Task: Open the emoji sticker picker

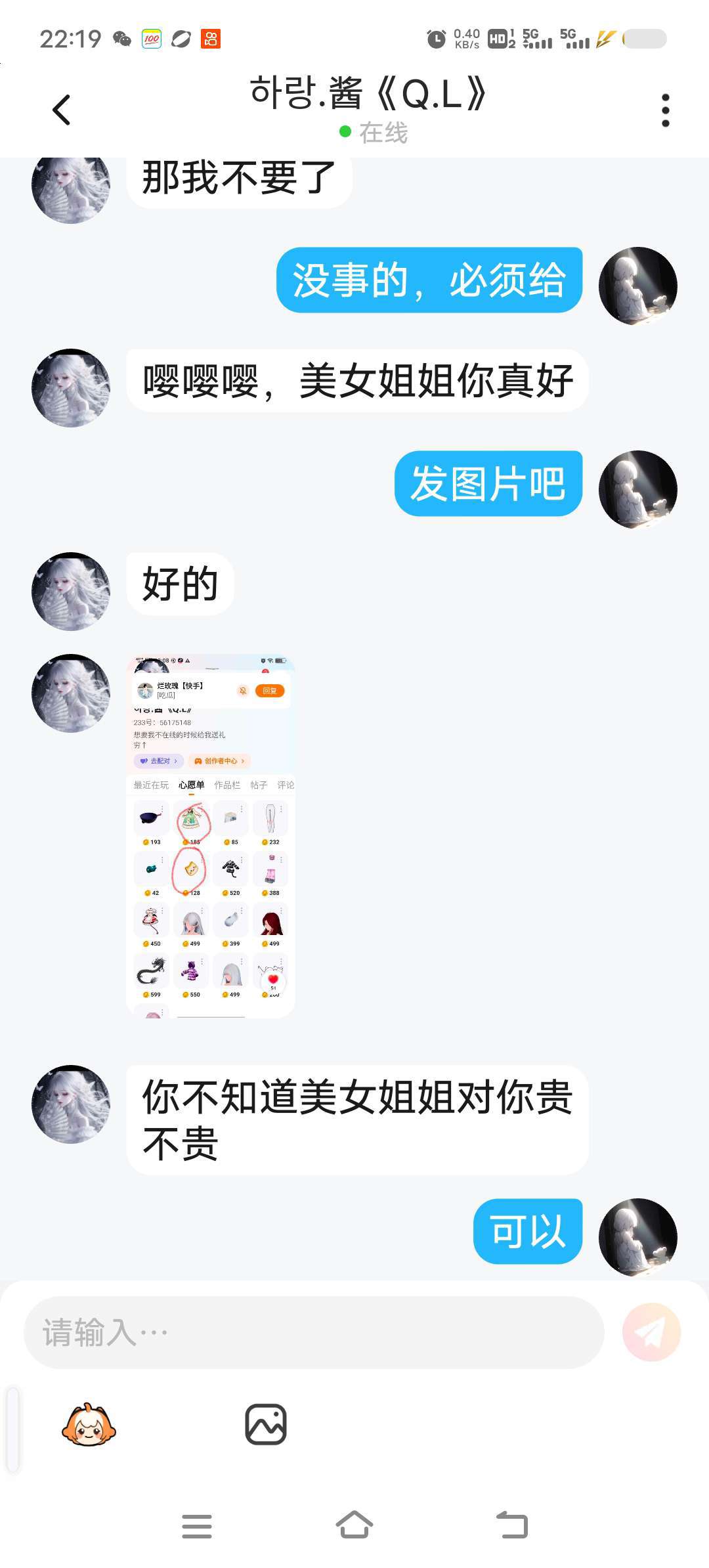Action: pos(89,1425)
